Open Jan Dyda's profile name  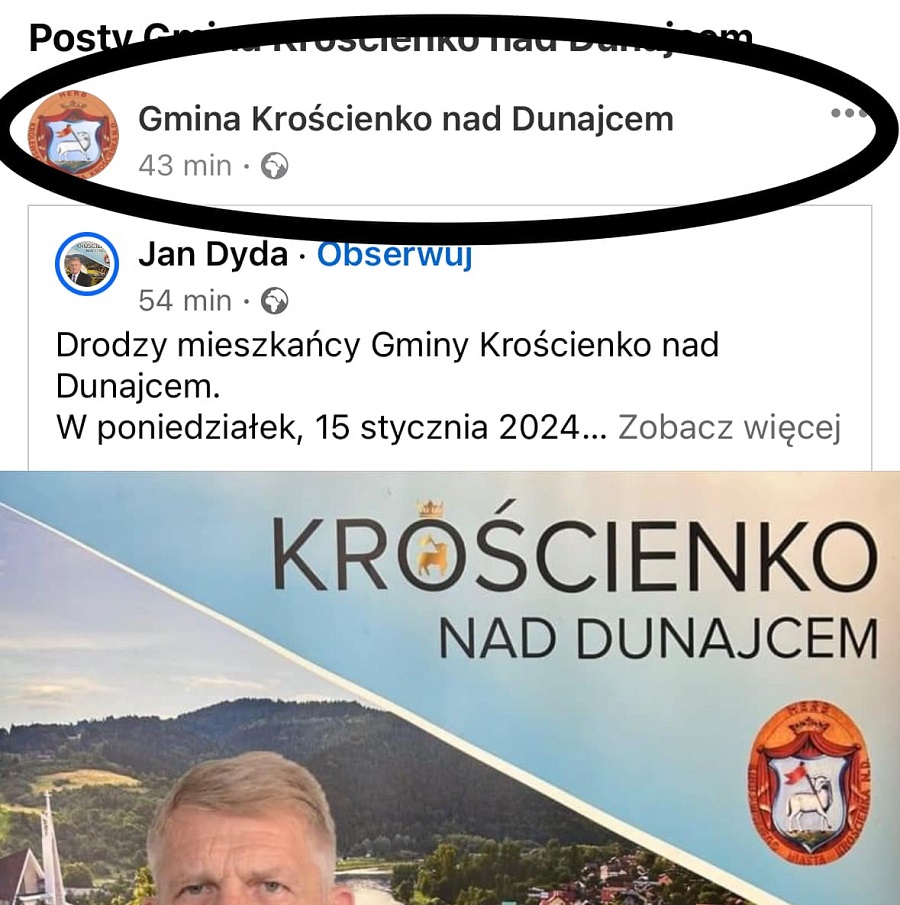click(212, 255)
